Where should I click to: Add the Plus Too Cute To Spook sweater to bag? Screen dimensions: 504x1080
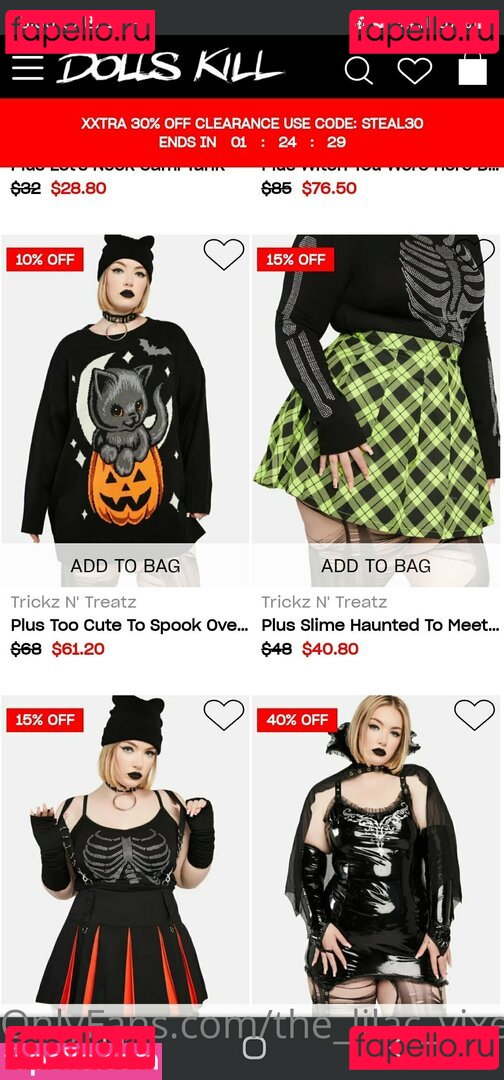125,565
